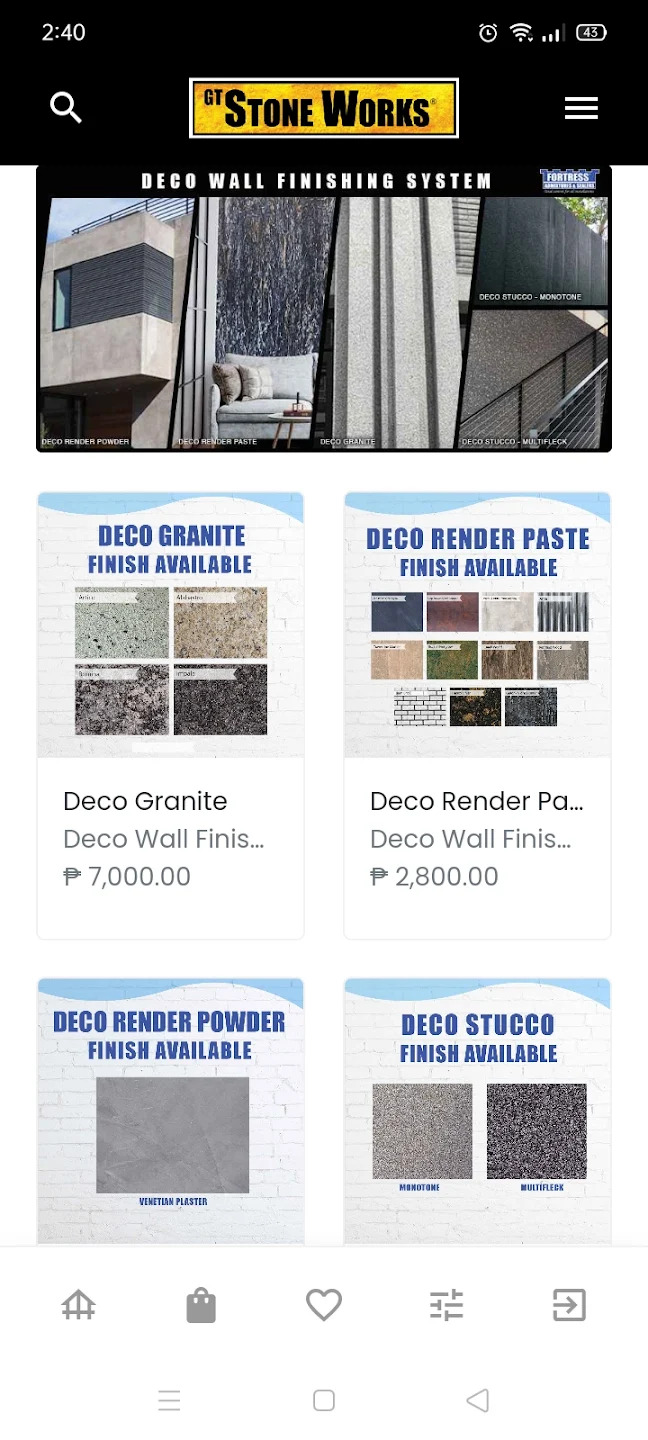
Task: Tap the GT Stone Works logo
Action: [324, 108]
